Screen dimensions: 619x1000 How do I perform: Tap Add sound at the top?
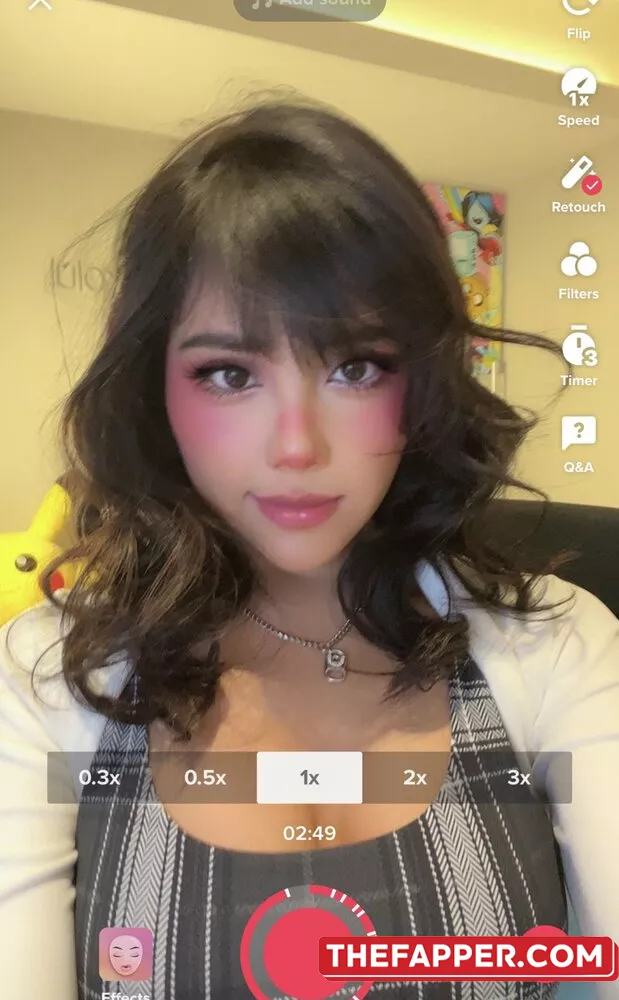point(309,5)
